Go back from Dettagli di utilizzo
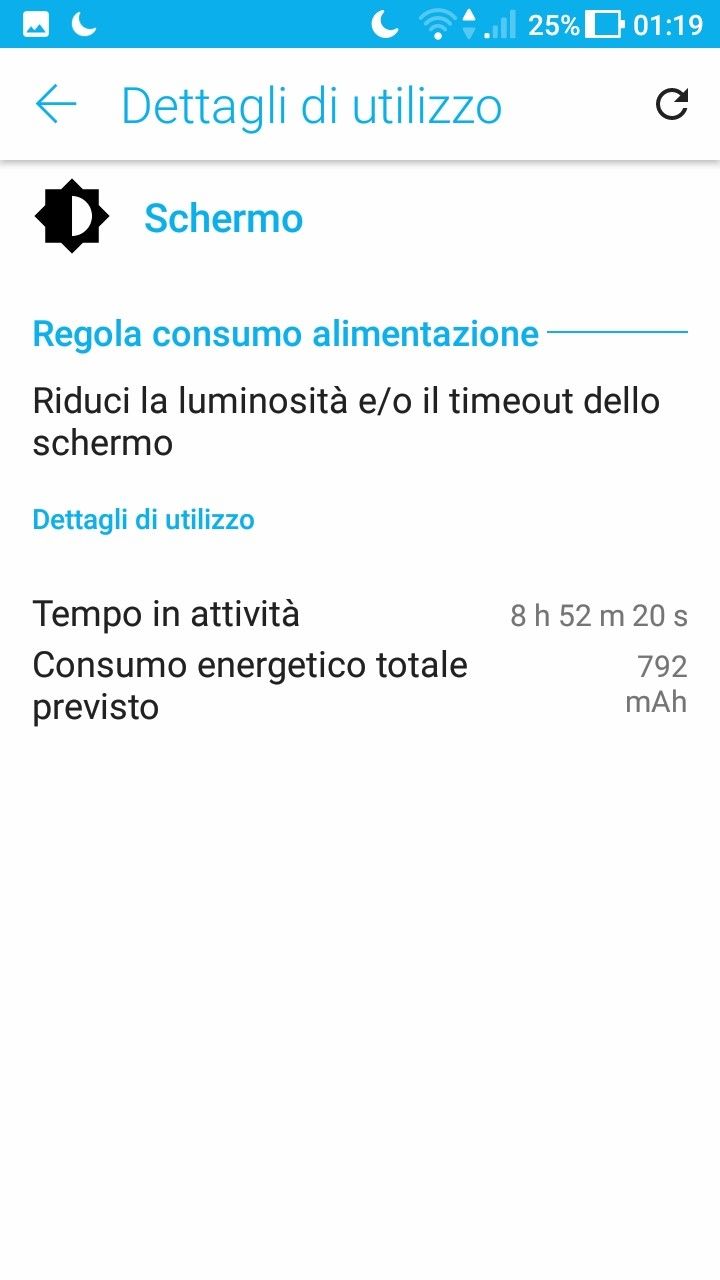The height and width of the screenshot is (1280, 720). [56, 104]
